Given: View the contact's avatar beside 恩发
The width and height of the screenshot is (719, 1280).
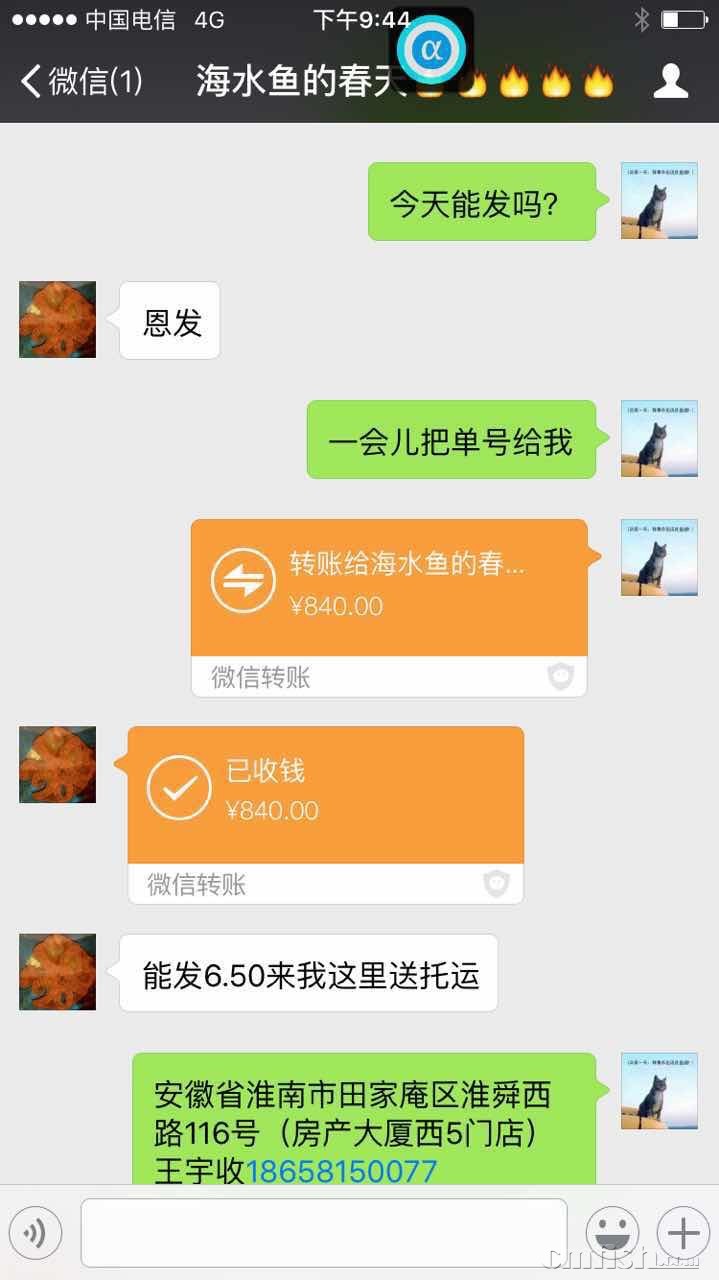Looking at the screenshot, I should click(57, 320).
